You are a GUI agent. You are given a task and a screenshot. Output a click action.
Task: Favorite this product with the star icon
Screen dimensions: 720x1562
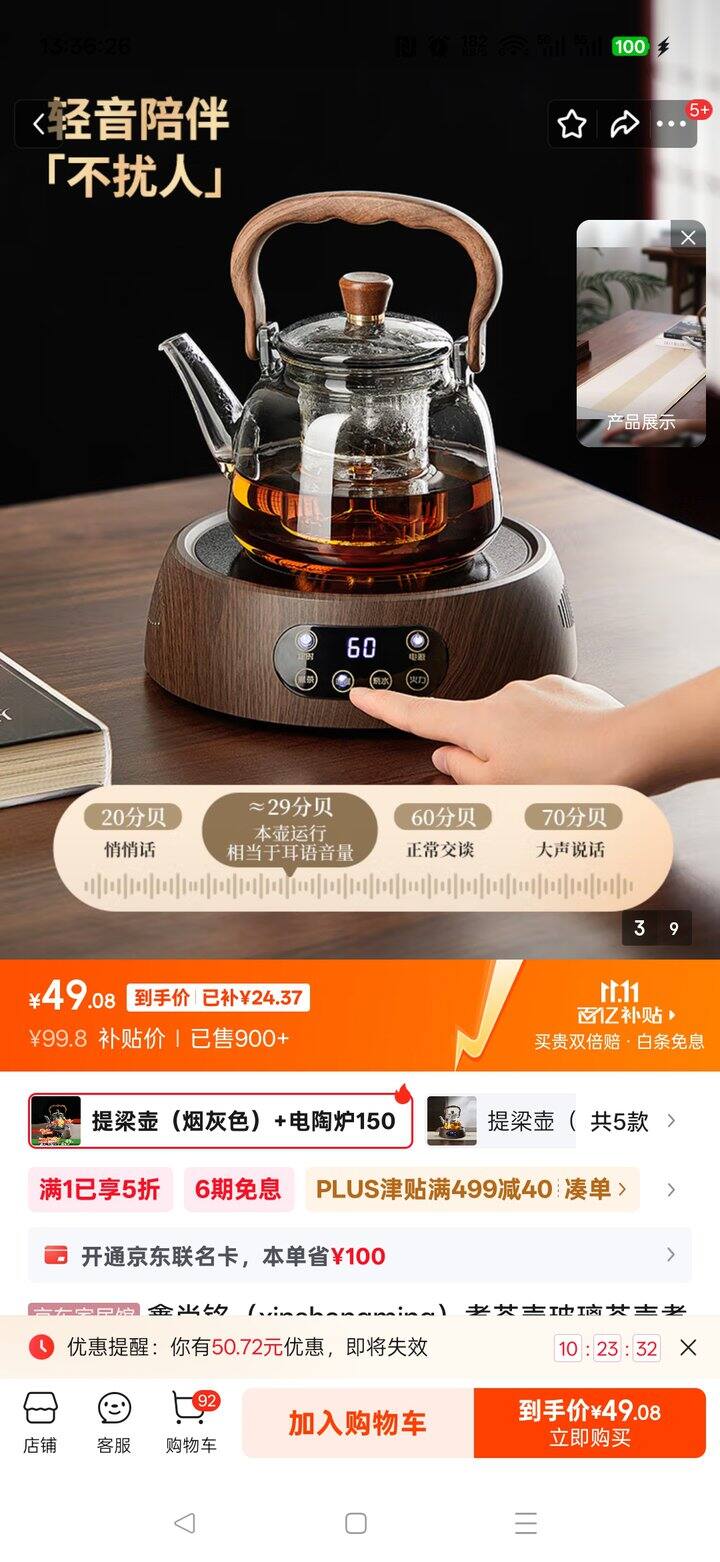[x=572, y=125]
